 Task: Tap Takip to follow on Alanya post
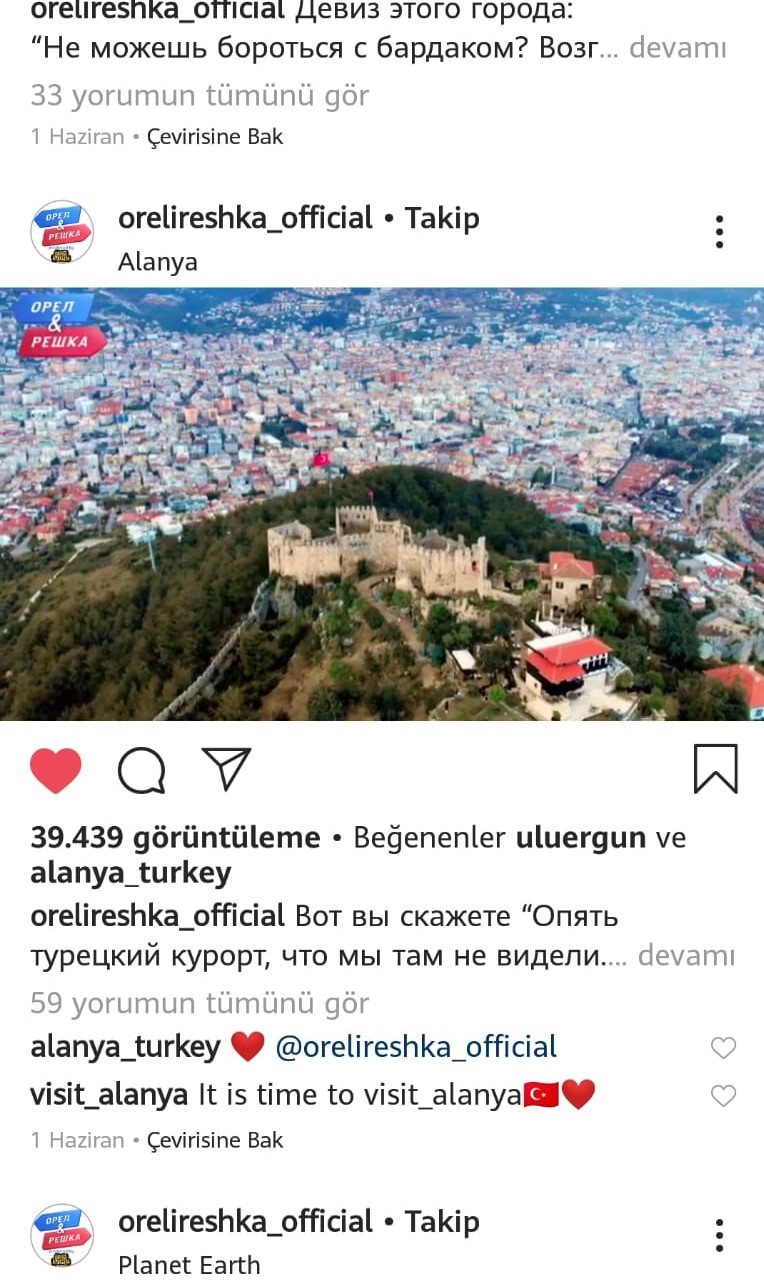coord(442,218)
